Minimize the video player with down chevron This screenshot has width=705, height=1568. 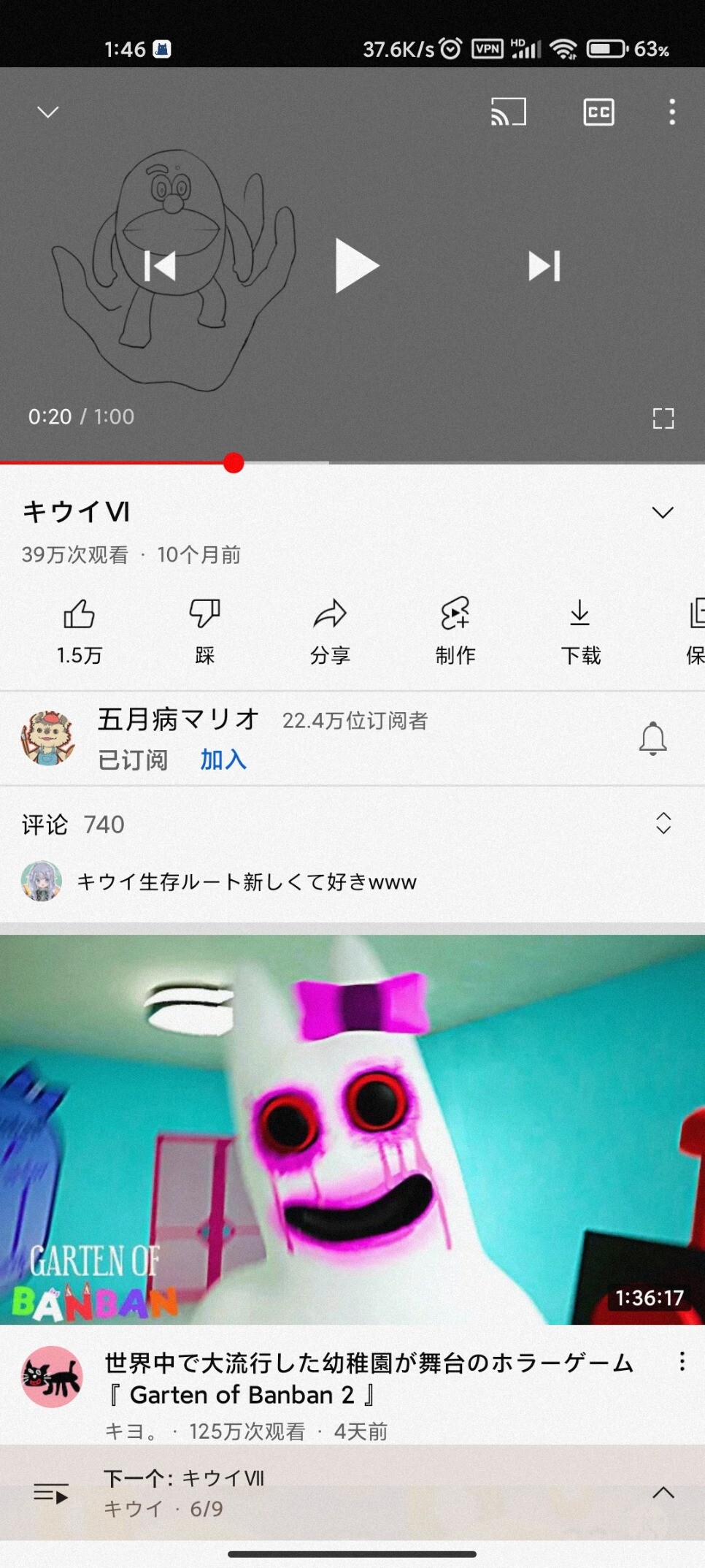coord(48,112)
